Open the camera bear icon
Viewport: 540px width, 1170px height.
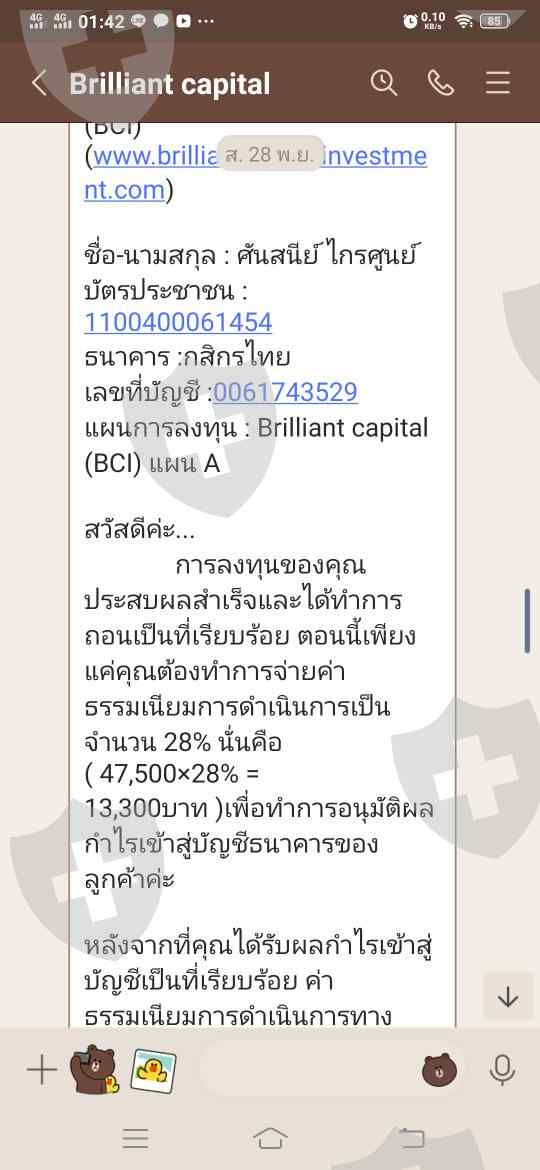(94, 1069)
